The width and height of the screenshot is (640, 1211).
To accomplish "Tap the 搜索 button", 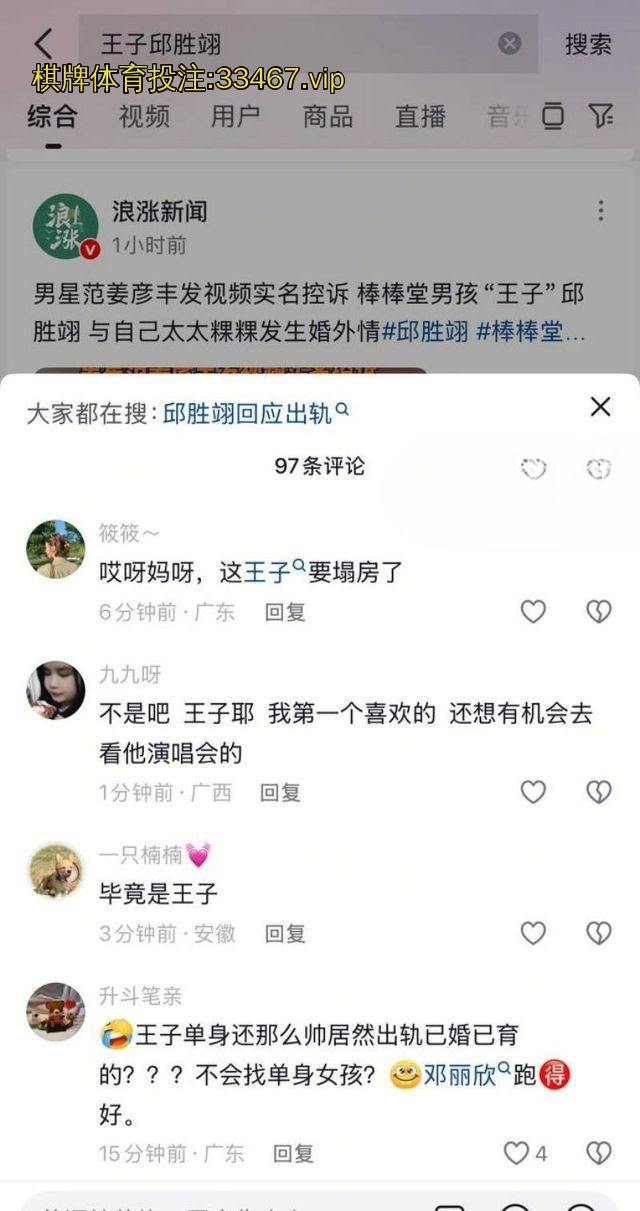I will tap(588, 44).
